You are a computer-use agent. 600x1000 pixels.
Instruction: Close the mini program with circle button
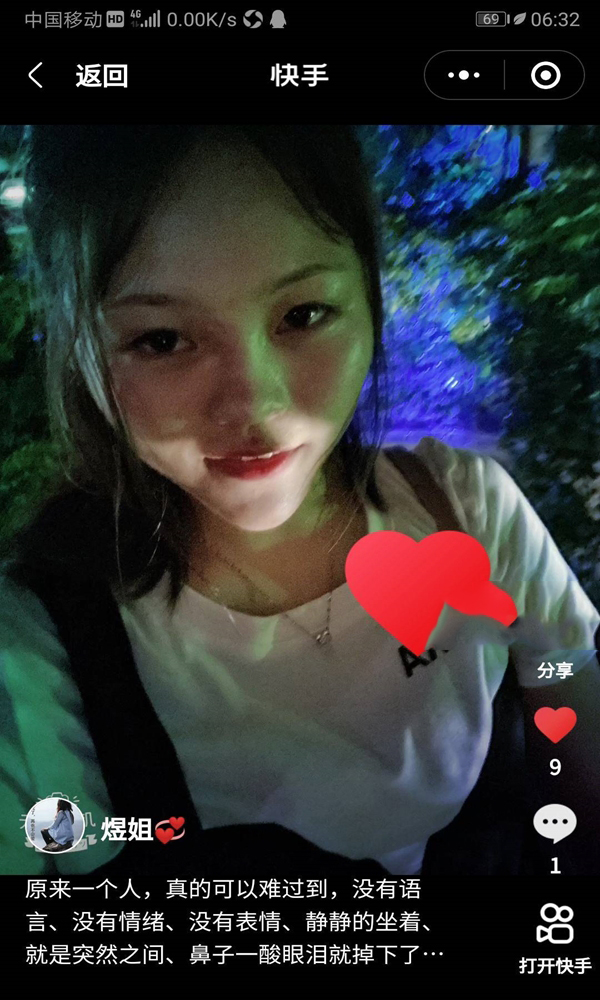pyautogui.click(x=545, y=76)
